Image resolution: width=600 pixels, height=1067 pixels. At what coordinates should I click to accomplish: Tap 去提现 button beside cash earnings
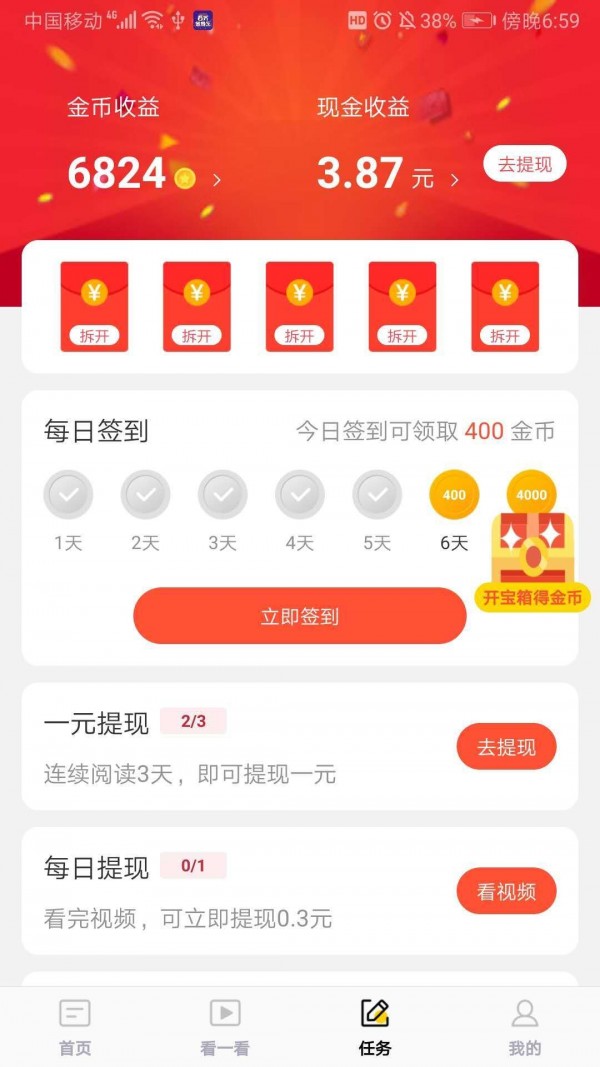click(x=524, y=164)
